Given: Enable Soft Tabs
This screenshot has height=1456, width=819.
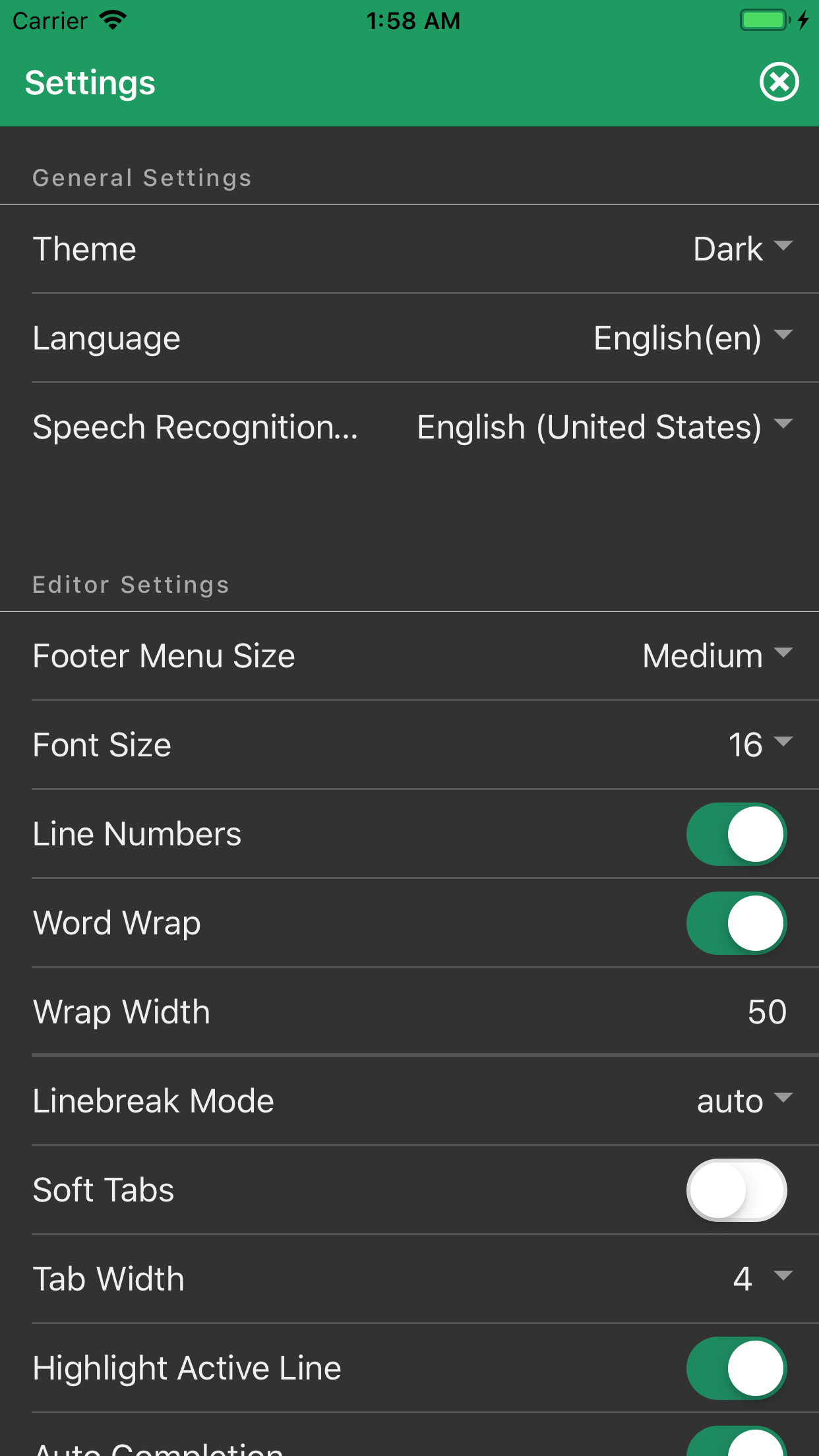Looking at the screenshot, I should pyautogui.click(x=737, y=1190).
